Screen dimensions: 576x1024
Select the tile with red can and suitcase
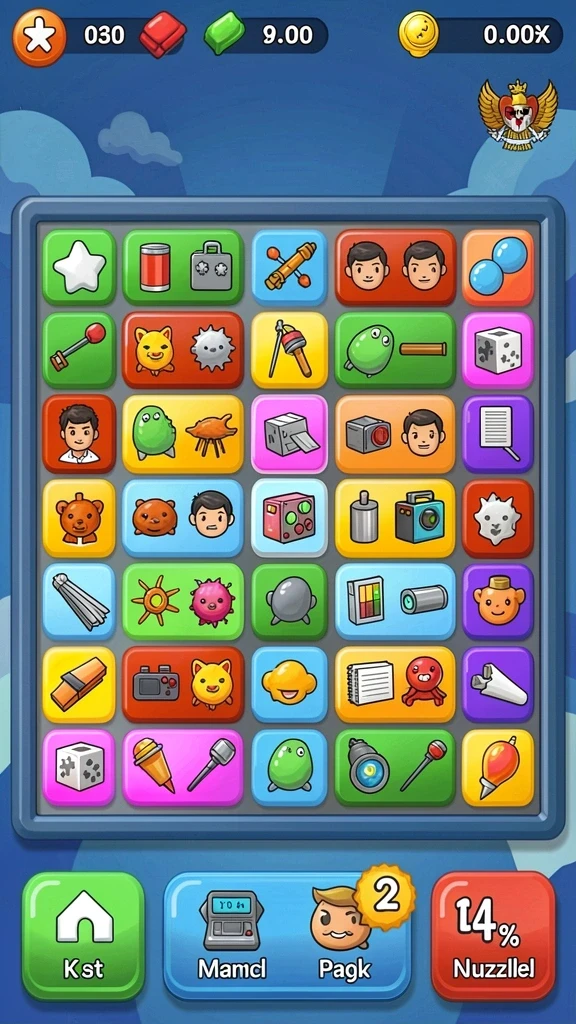click(x=183, y=267)
